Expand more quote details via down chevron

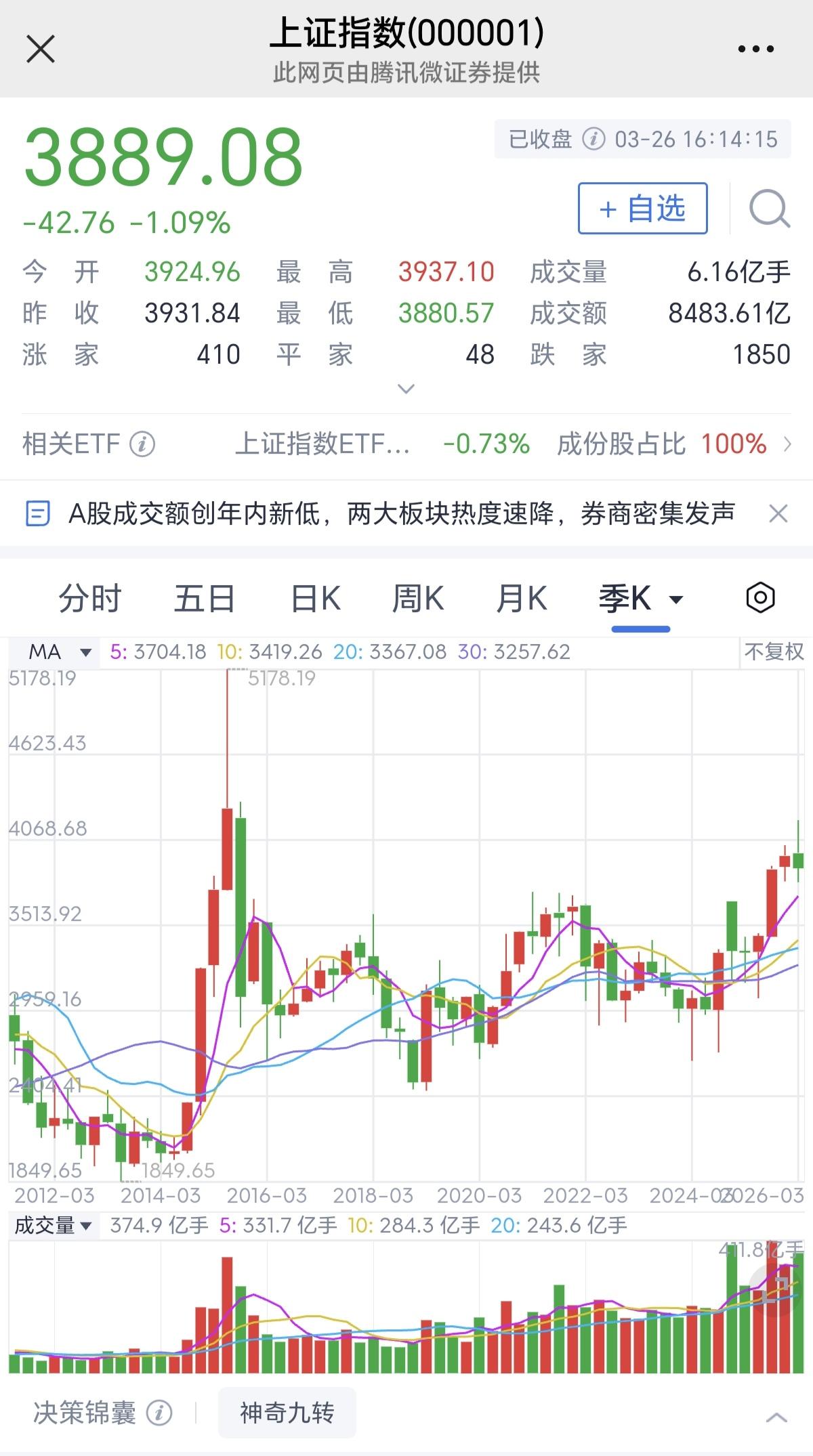pyautogui.click(x=405, y=389)
